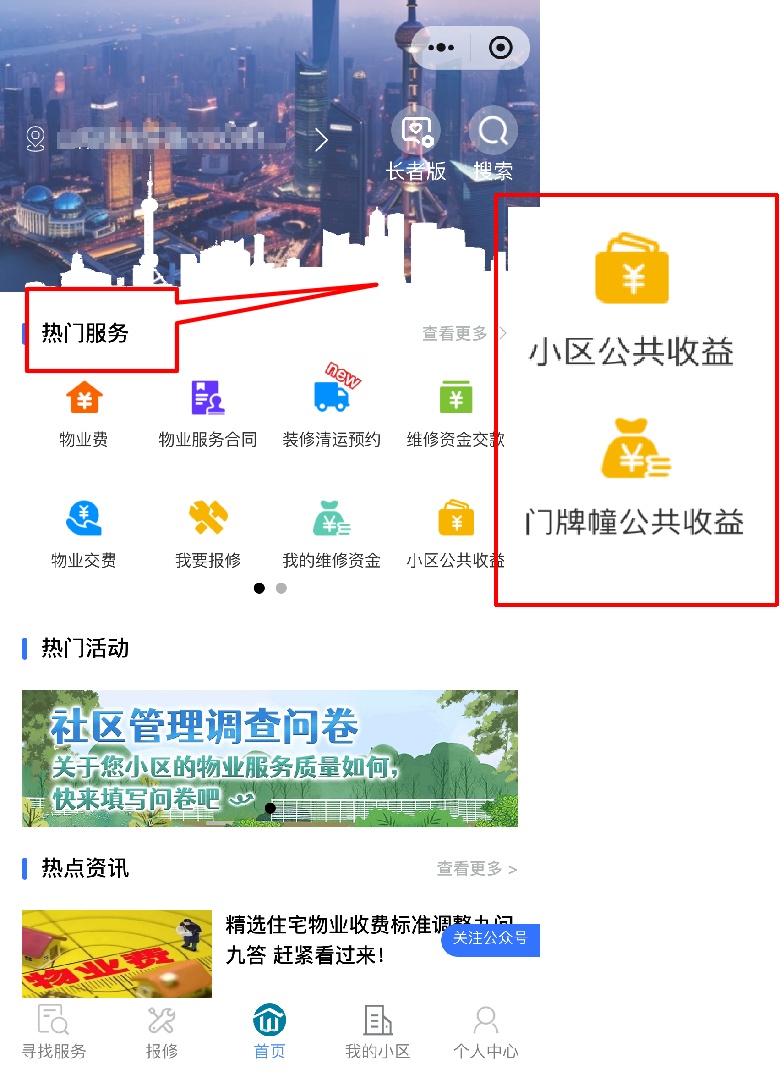The image size is (780, 1086).
Task: Open the 物业费 service
Action: click(x=84, y=412)
